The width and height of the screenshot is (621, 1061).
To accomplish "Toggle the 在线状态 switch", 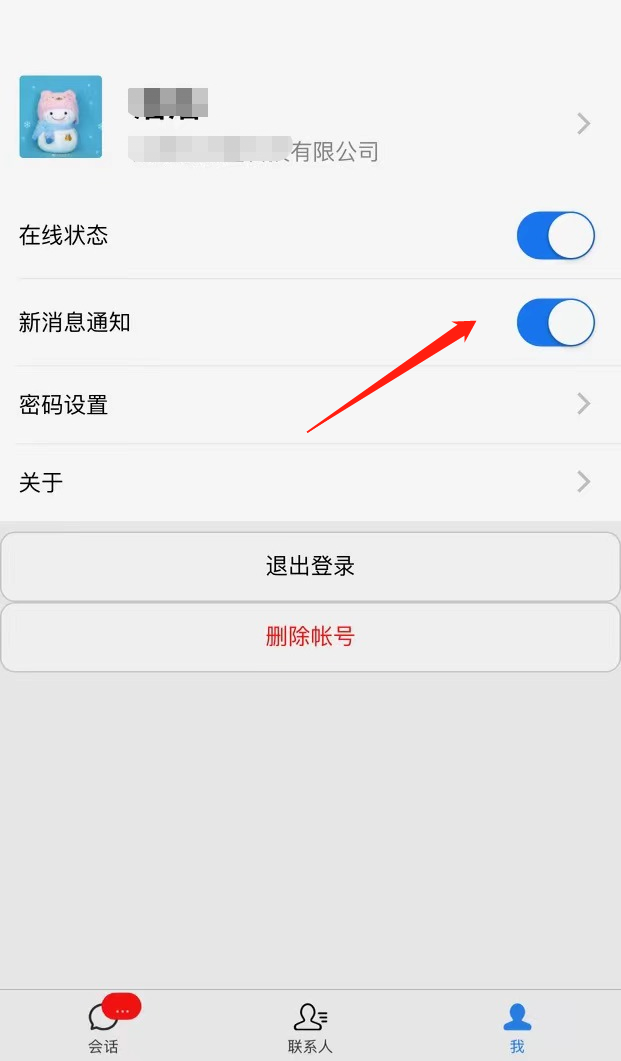I will pos(555,235).
